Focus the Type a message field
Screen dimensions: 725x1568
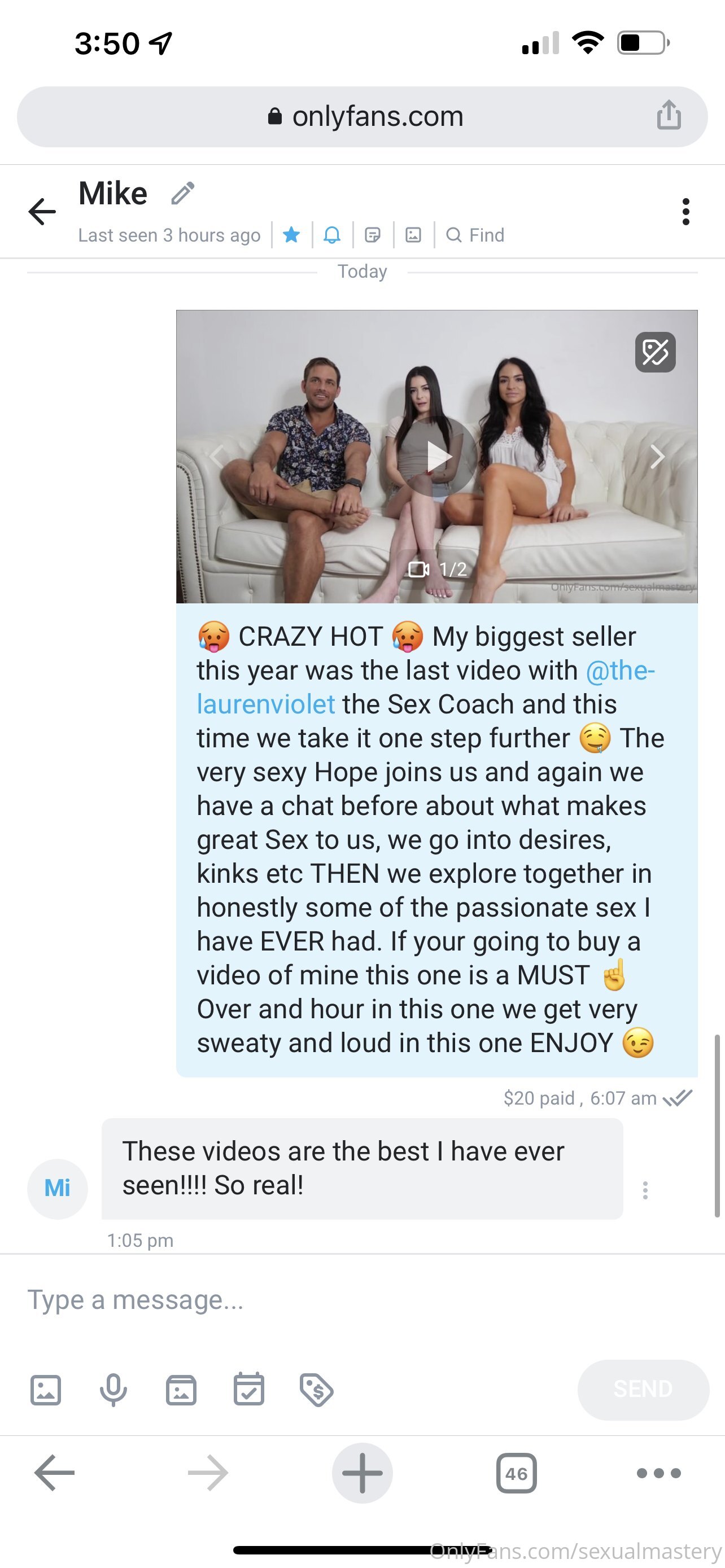pyautogui.click(x=362, y=1299)
